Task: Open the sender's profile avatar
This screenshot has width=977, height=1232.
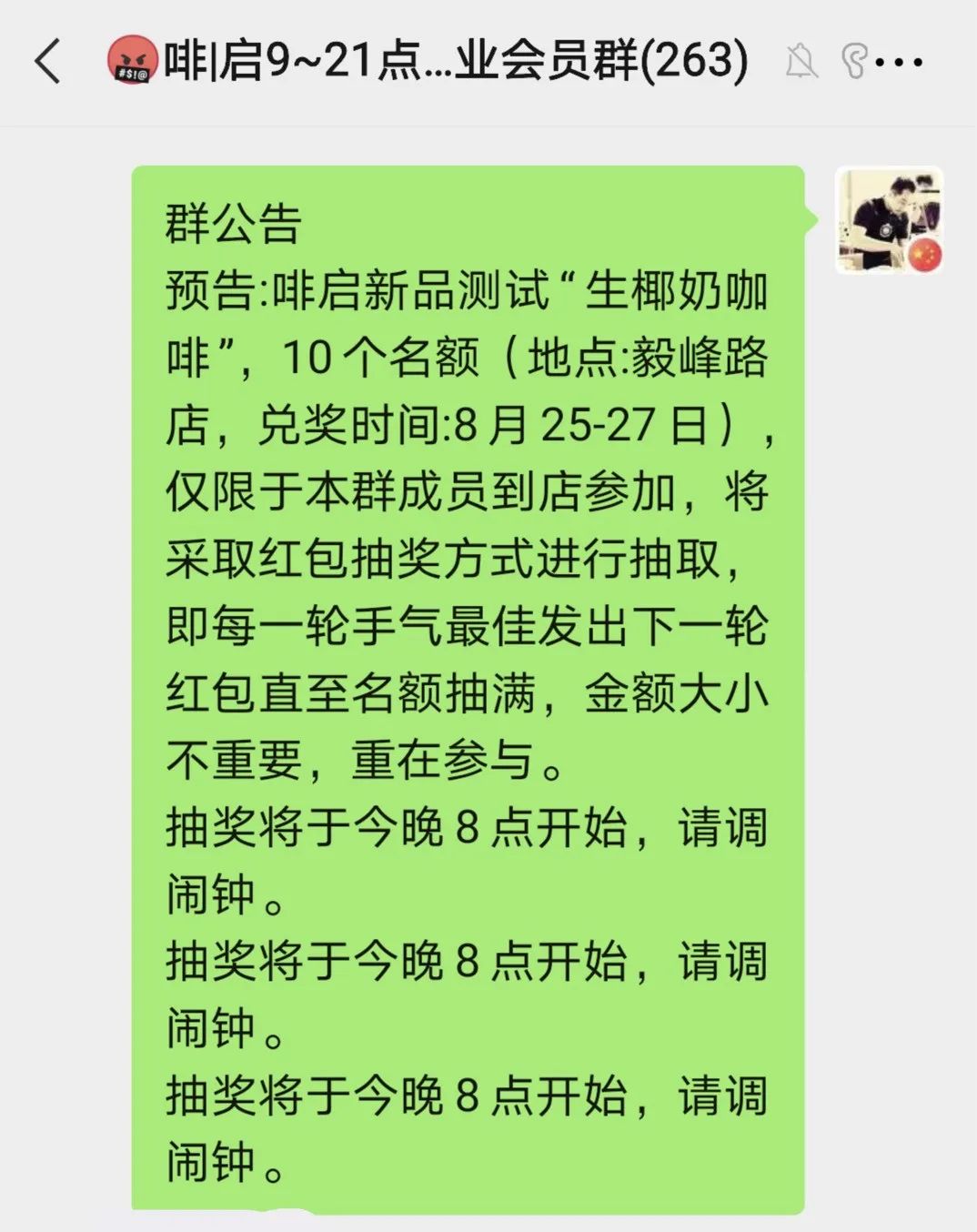Action: (x=889, y=220)
